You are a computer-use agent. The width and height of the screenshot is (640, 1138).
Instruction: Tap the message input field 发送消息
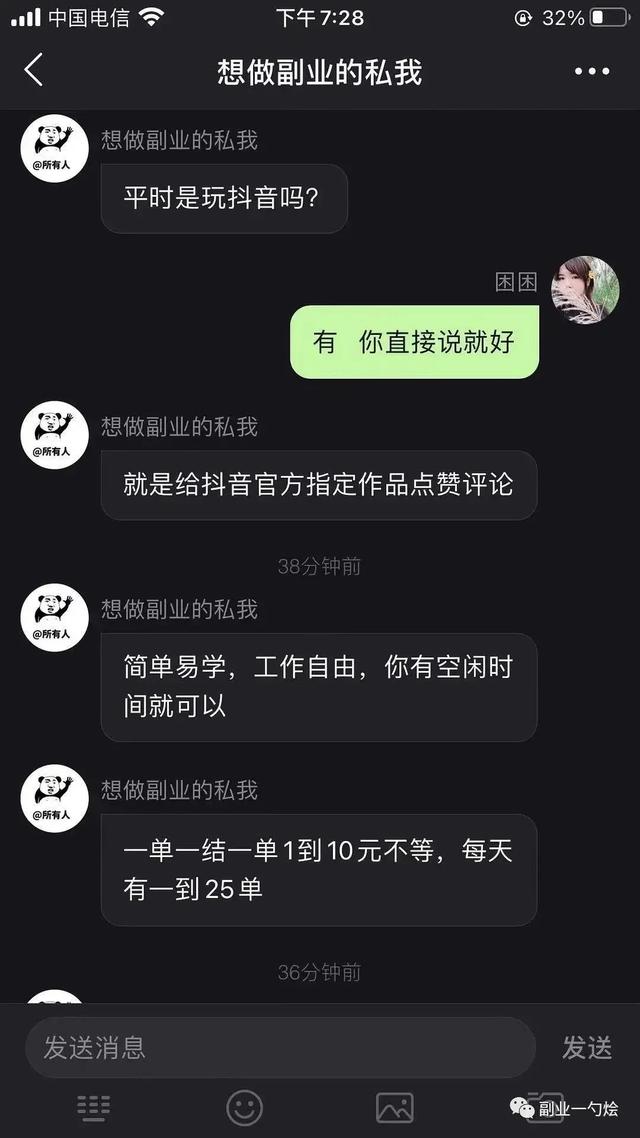tap(280, 1047)
